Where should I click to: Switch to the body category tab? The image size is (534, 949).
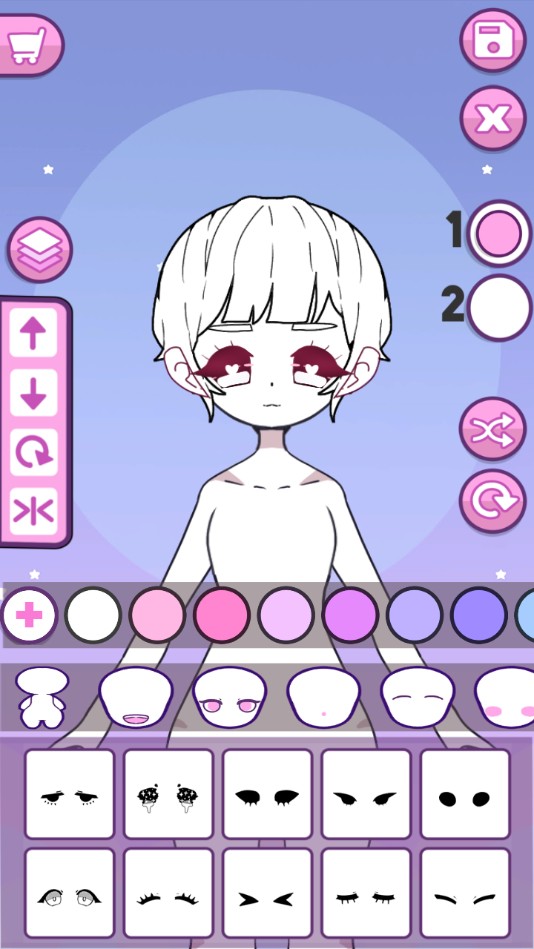pyautogui.click(x=42, y=697)
